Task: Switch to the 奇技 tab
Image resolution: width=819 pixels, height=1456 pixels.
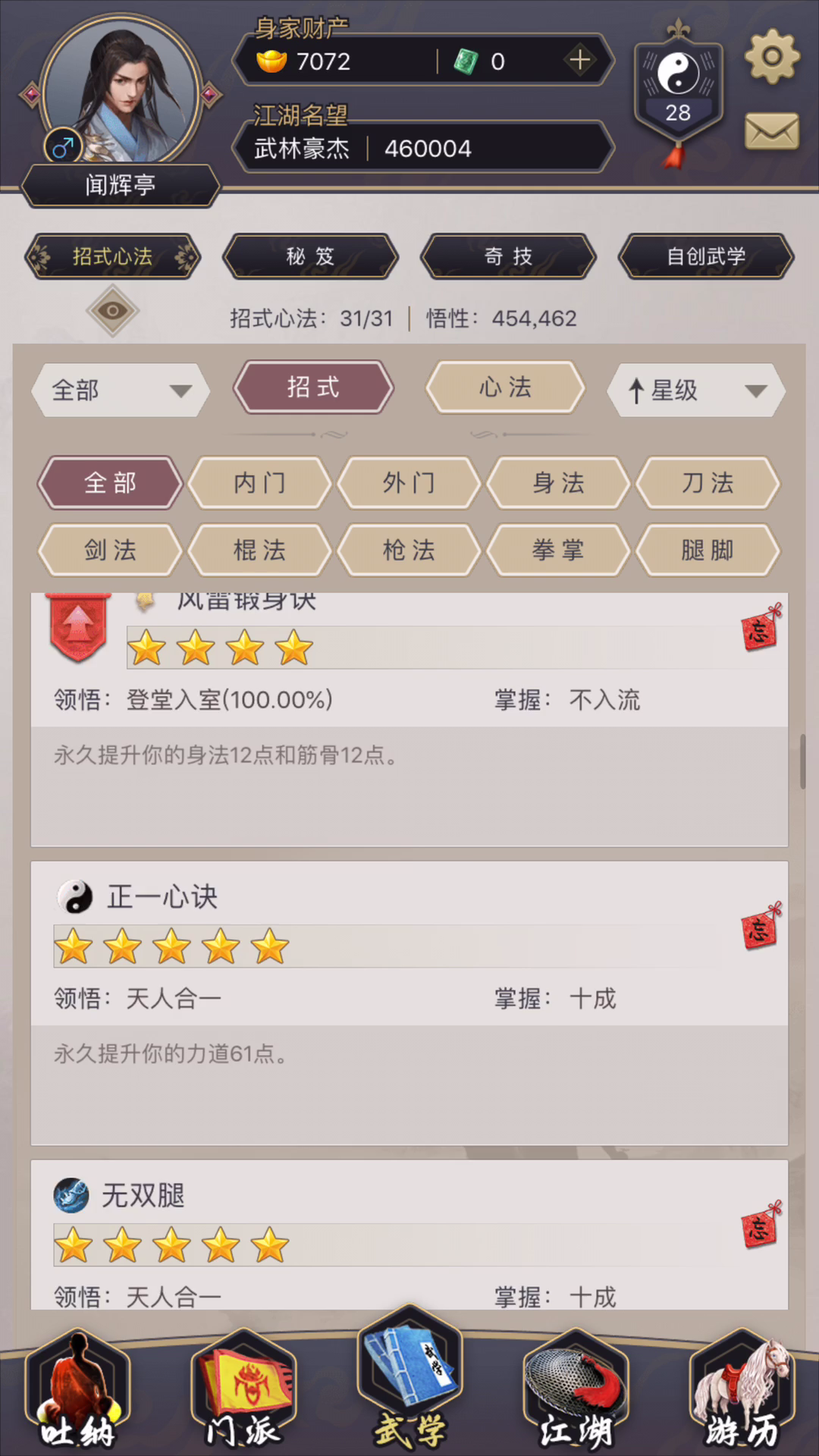Action: click(x=508, y=256)
